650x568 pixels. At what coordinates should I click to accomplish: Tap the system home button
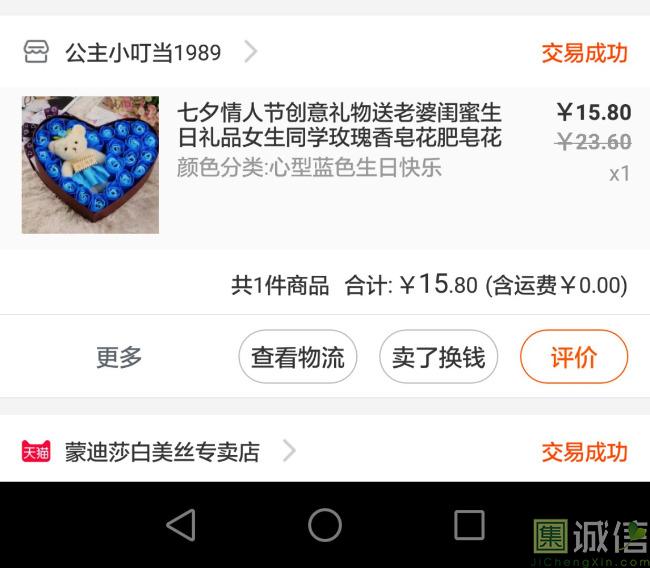tap(325, 525)
